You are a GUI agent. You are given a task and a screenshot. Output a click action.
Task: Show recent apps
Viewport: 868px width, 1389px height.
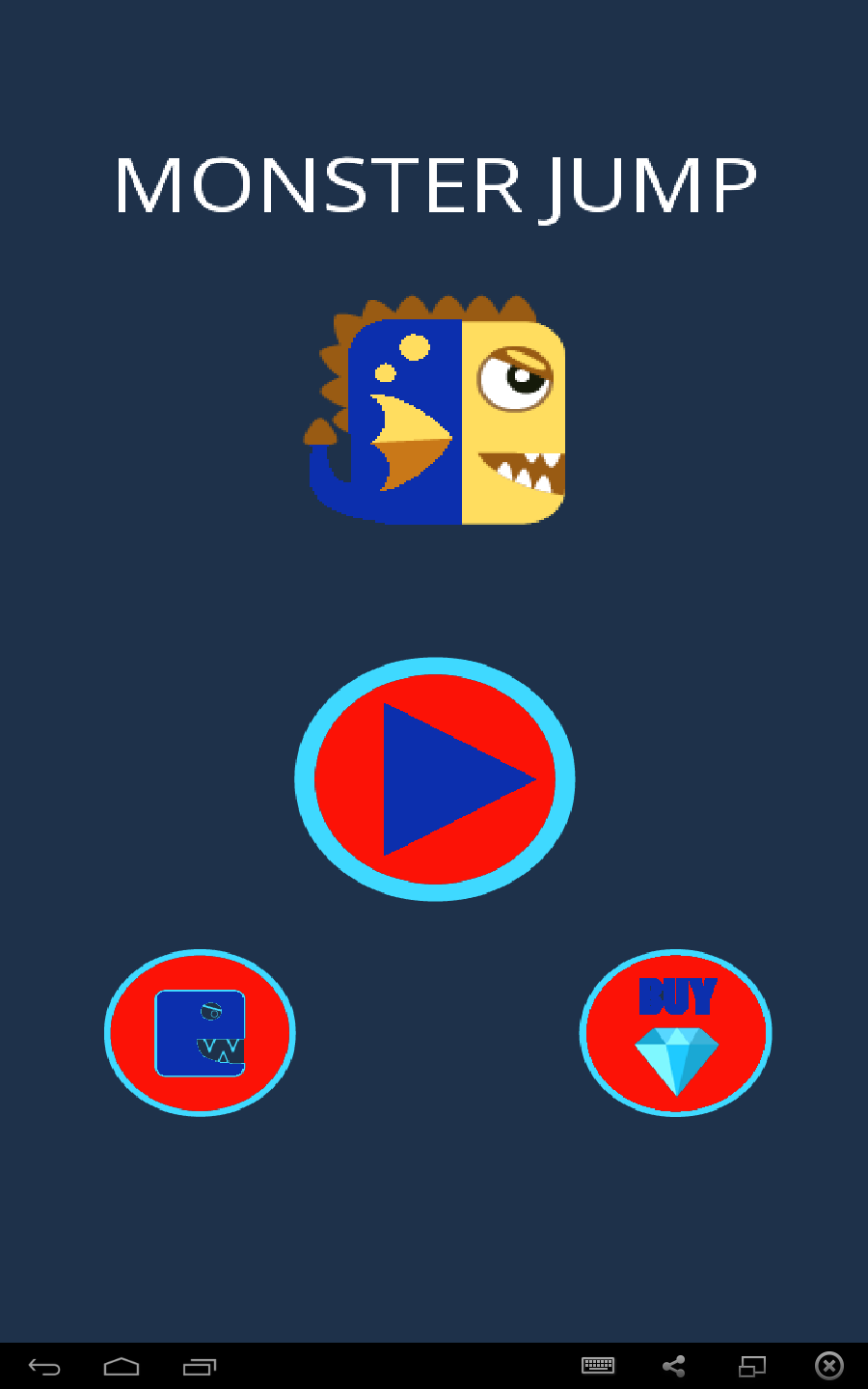click(x=200, y=1366)
